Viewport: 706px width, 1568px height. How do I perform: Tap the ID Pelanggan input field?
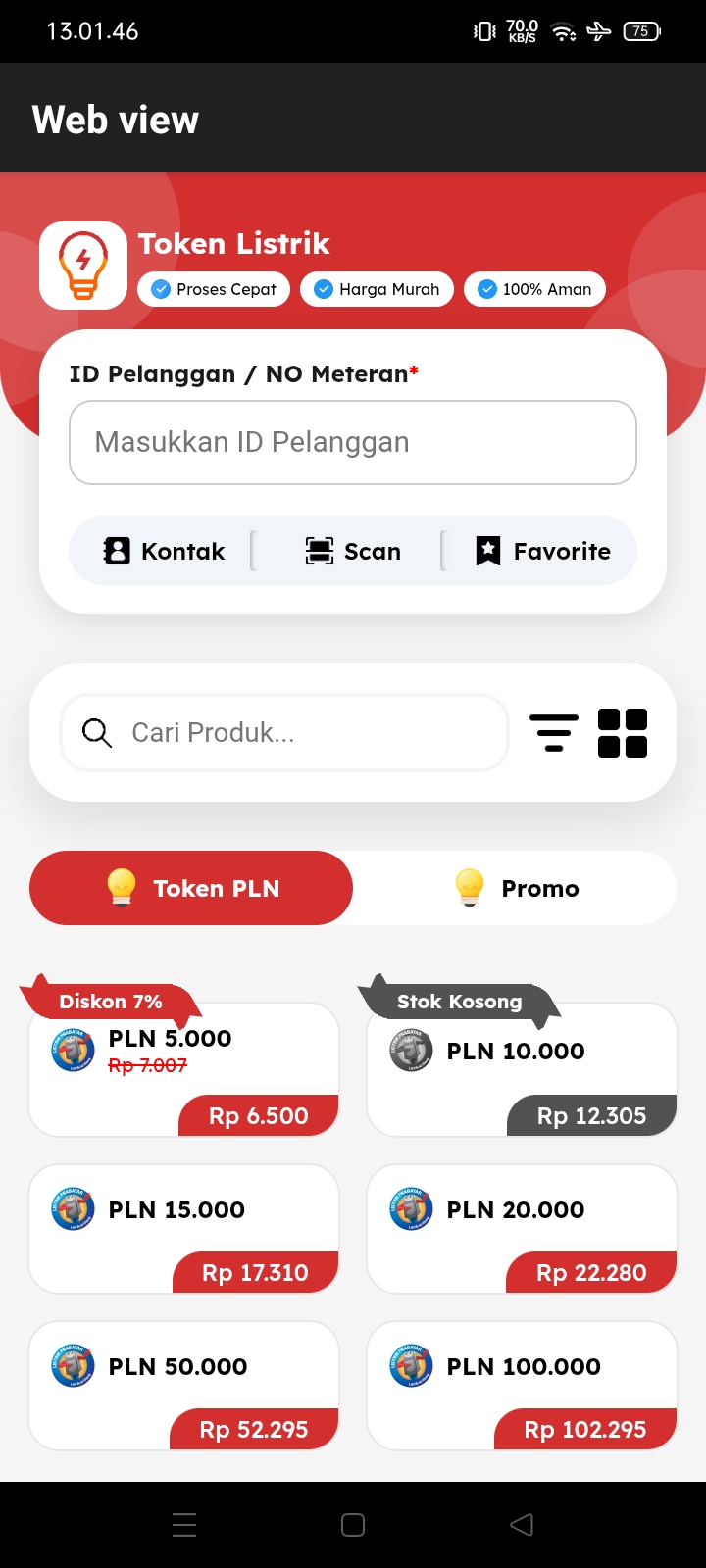[353, 443]
